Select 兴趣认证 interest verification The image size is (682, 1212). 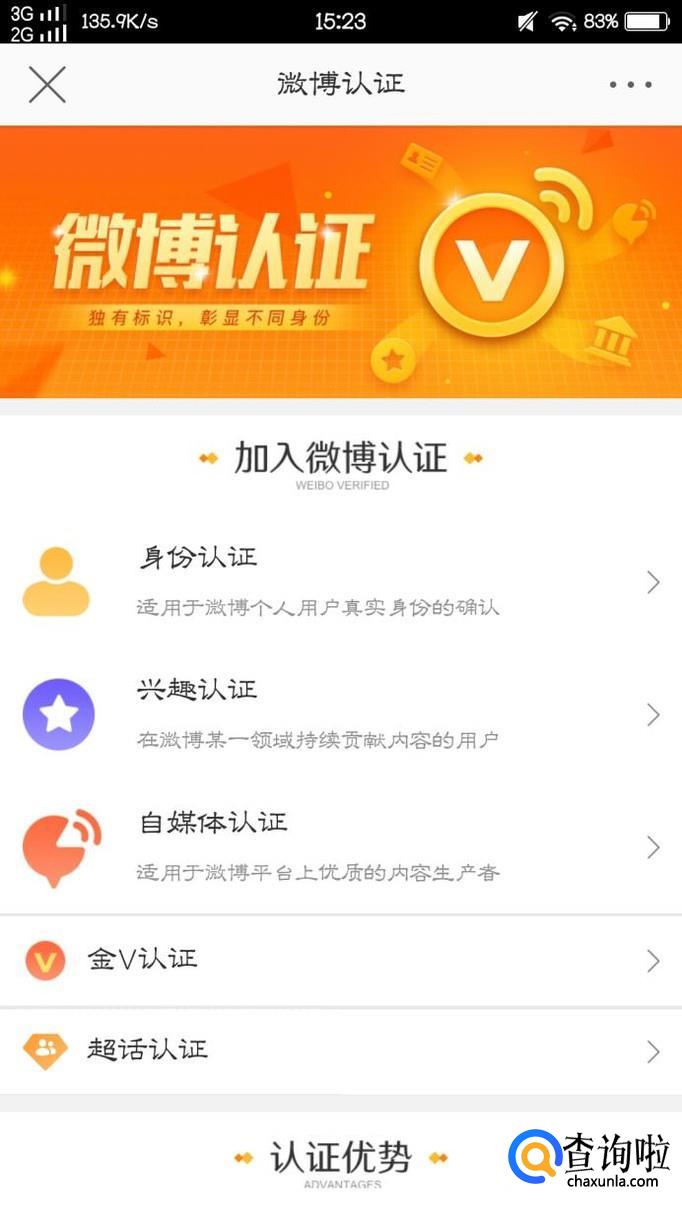tap(340, 714)
